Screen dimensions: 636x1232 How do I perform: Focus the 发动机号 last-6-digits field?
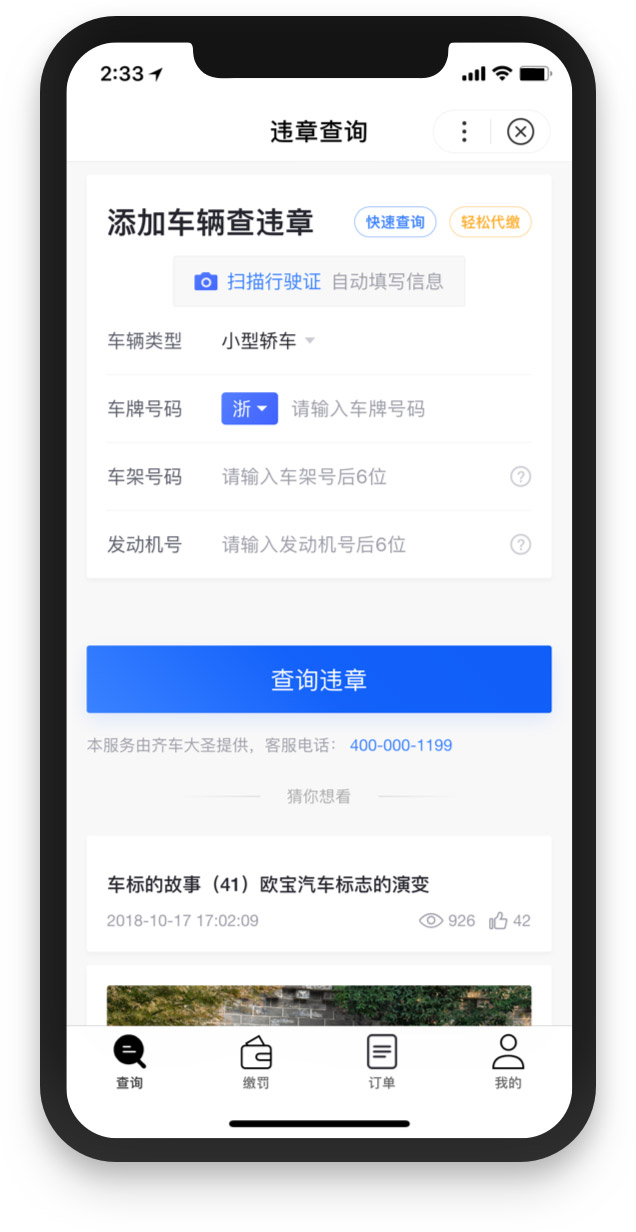click(x=350, y=545)
